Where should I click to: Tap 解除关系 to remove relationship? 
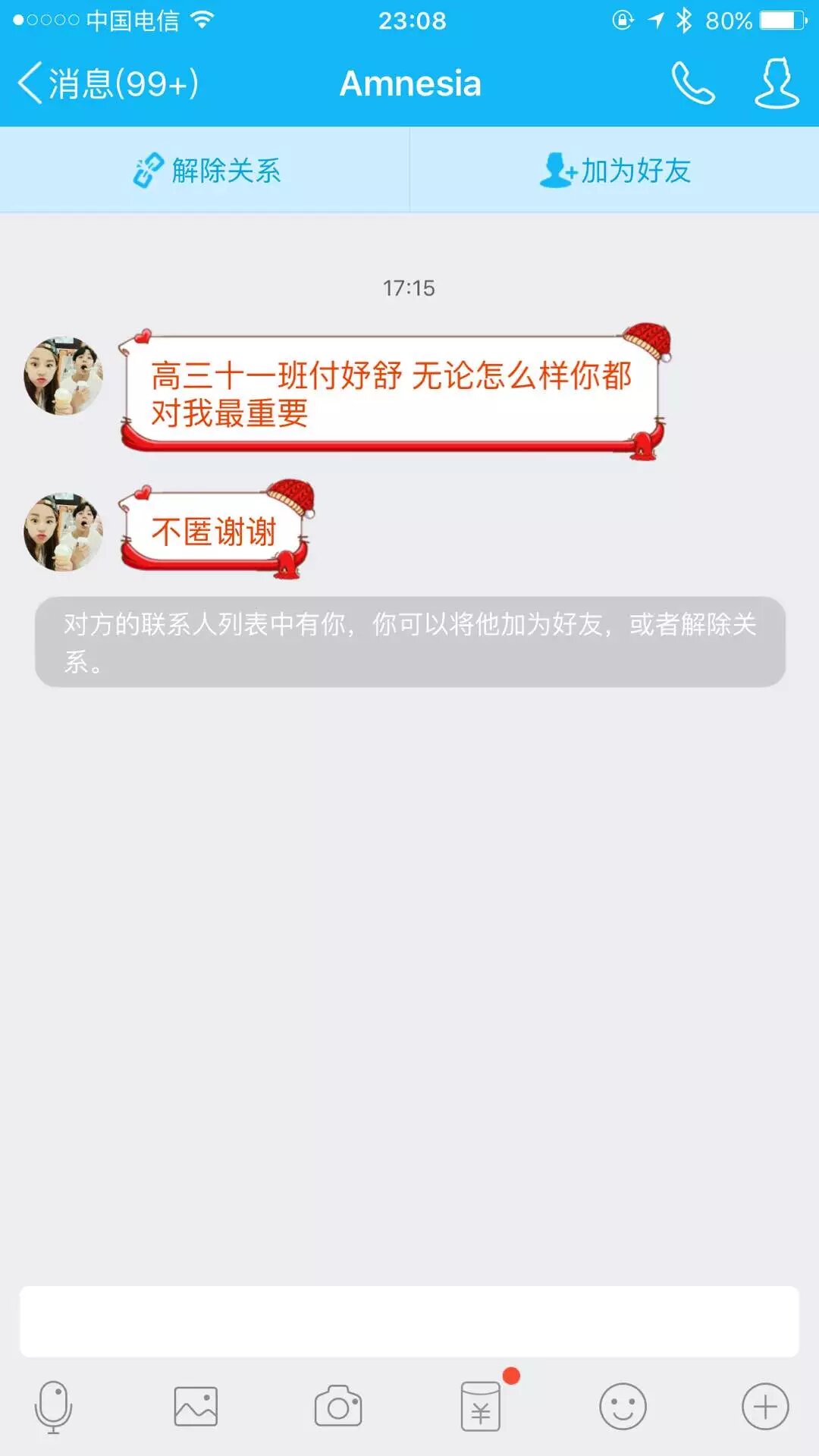pos(206,170)
